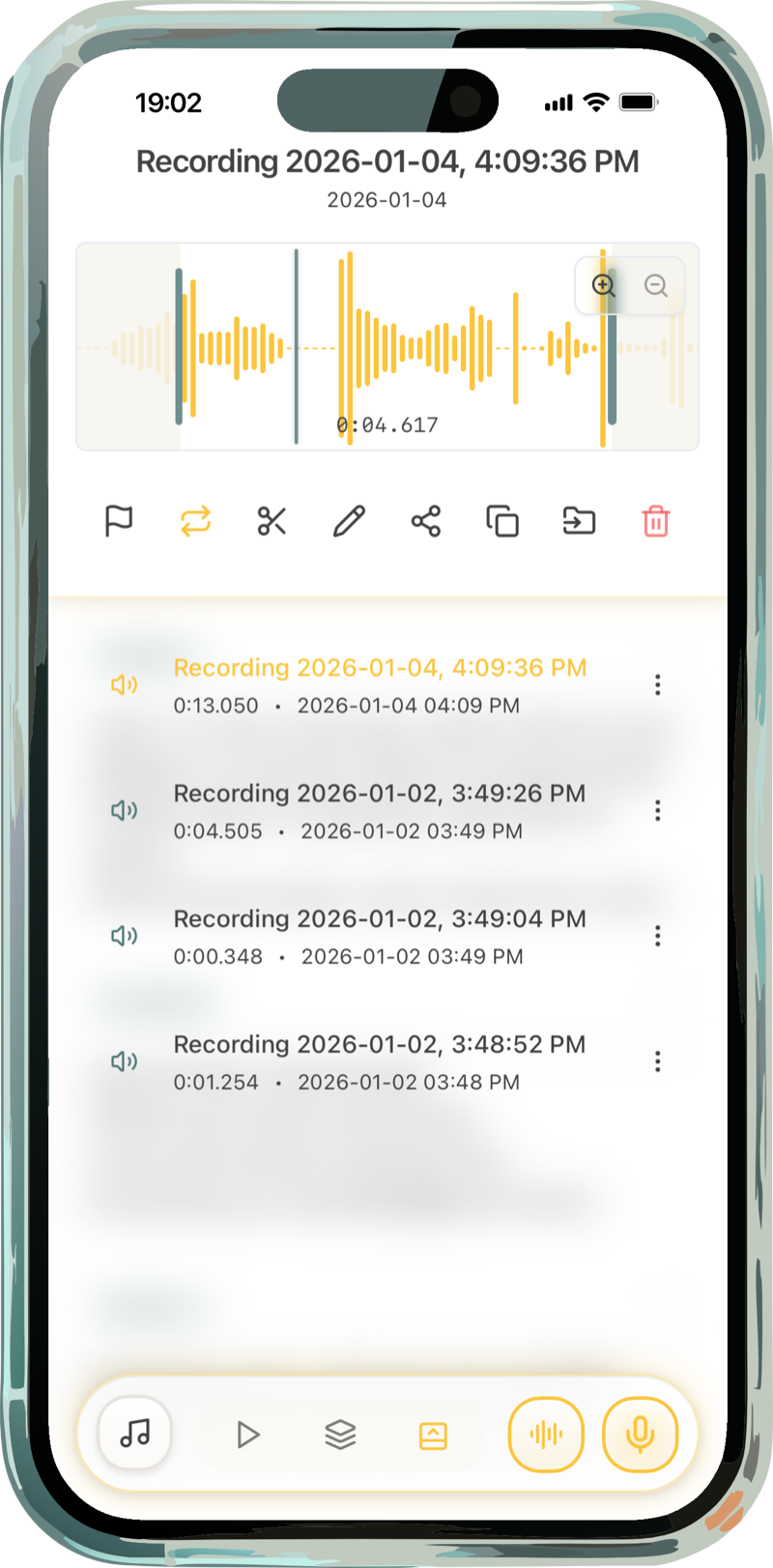Trim recording with scissors tool
Screen dimensions: 773x1568
[x=272, y=521]
